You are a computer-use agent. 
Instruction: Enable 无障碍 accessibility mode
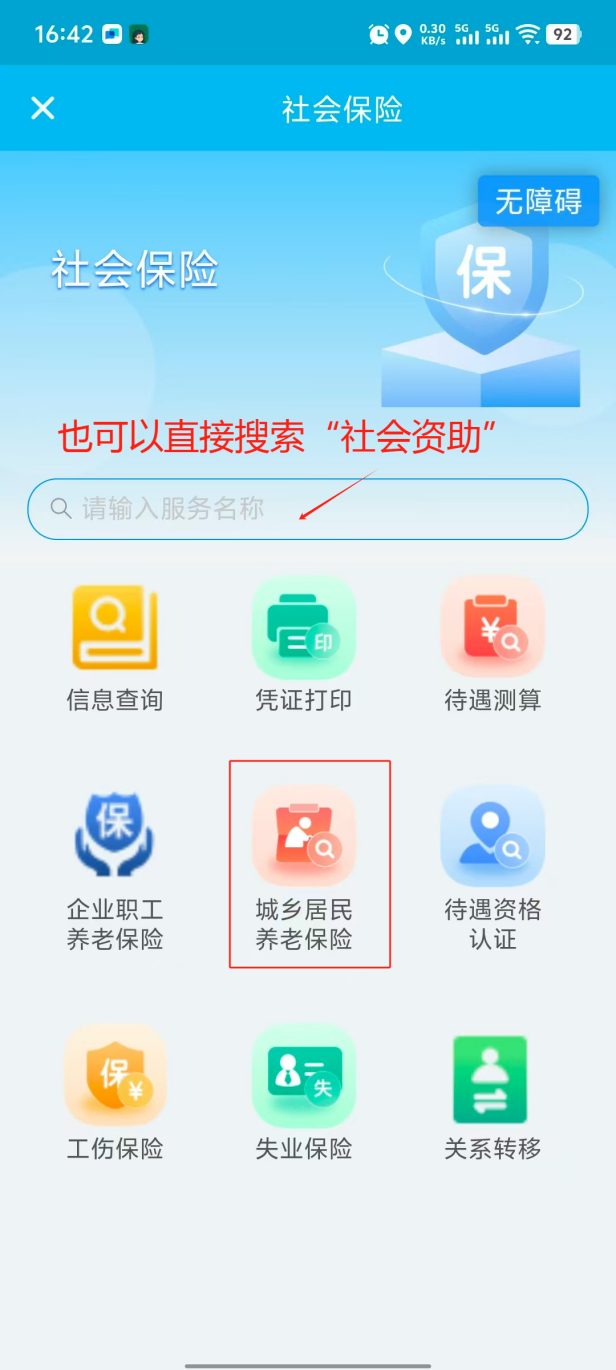click(x=538, y=201)
